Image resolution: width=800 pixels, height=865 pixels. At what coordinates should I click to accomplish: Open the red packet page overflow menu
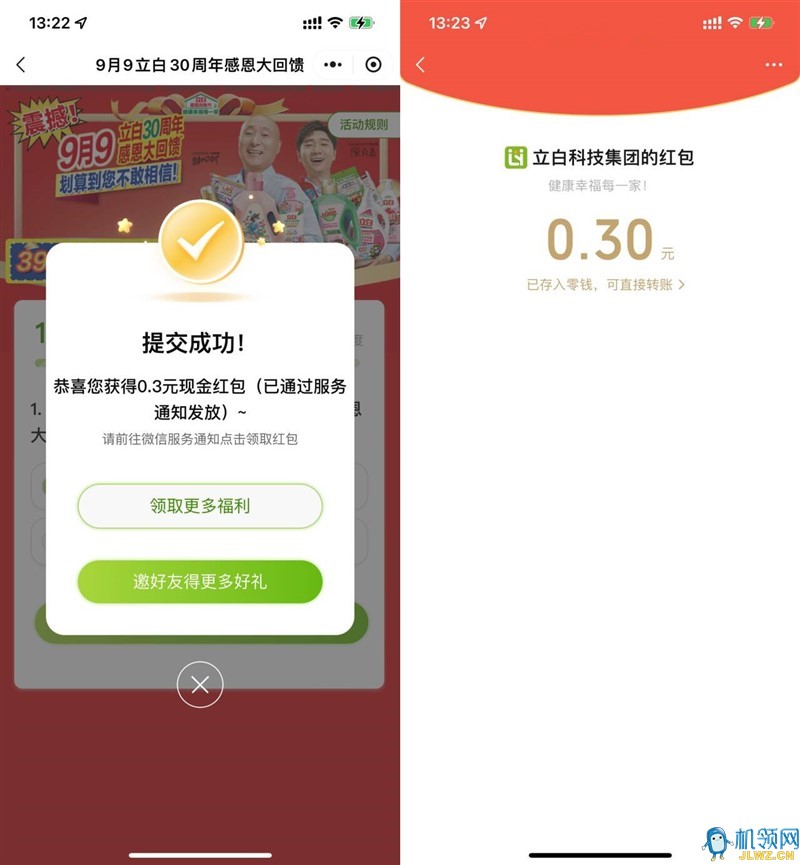pyautogui.click(x=773, y=65)
